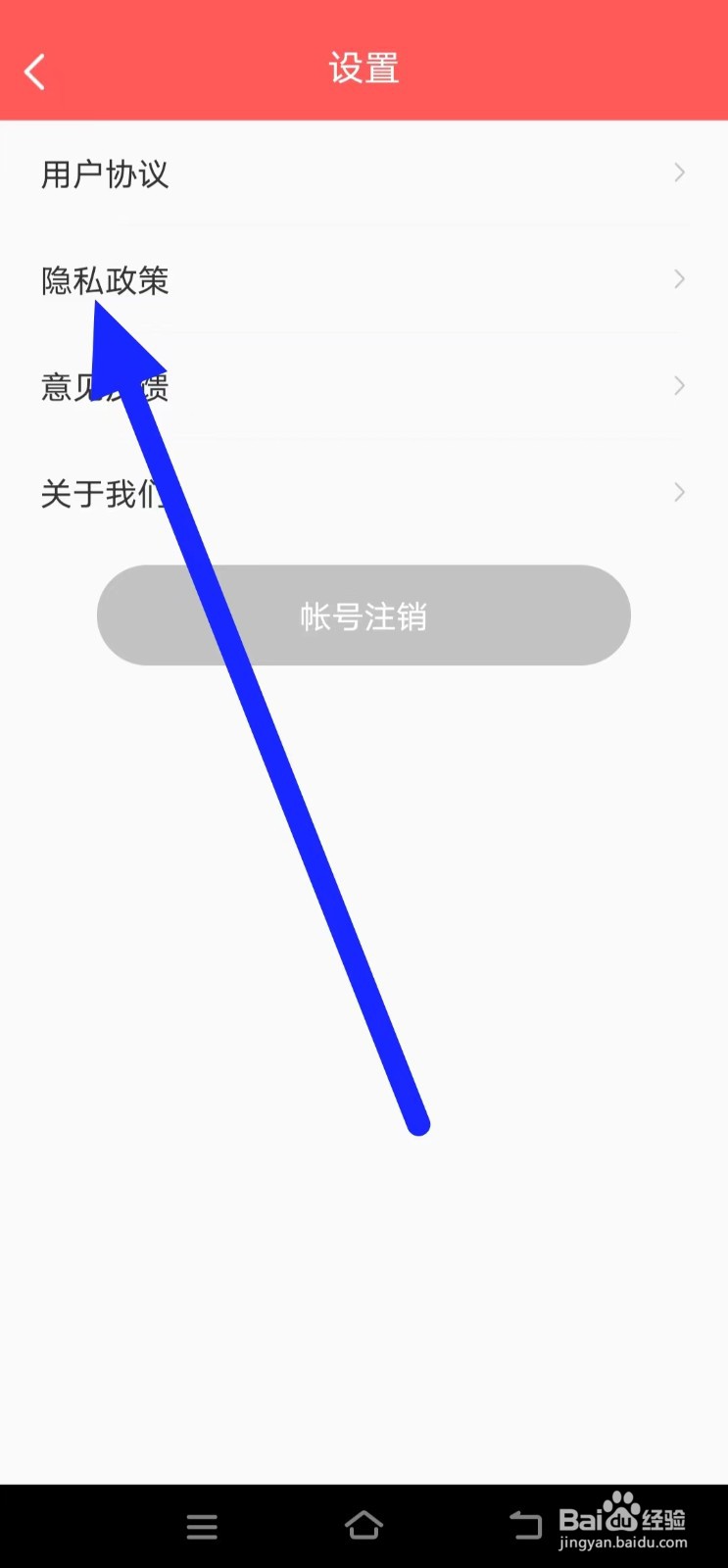Select the 设置 title in the header
Image resolution: width=728 pixels, height=1568 pixels.
click(x=364, y=67)
